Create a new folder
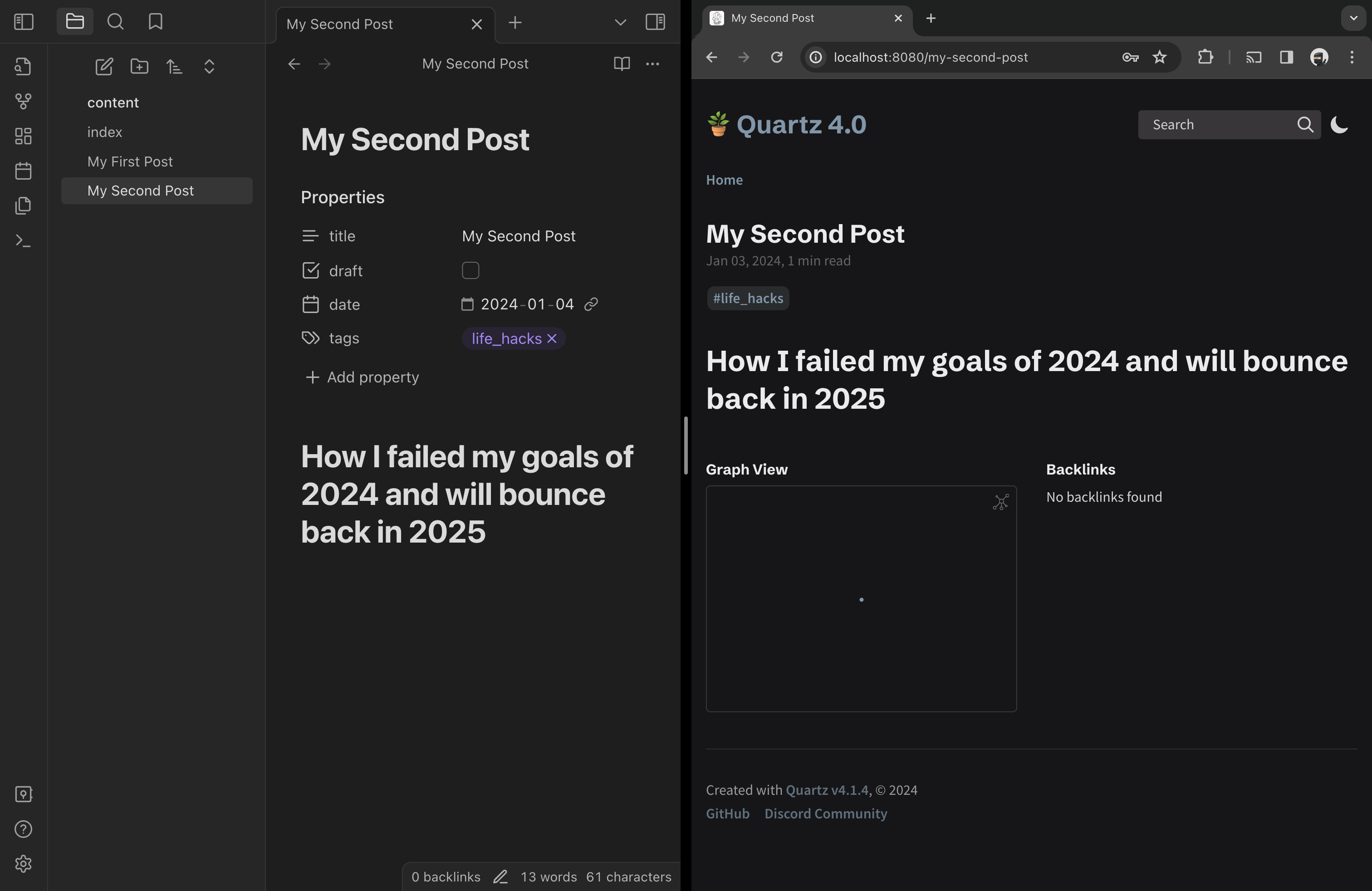This screenshot has height=891, width=1372. [139, 66]
